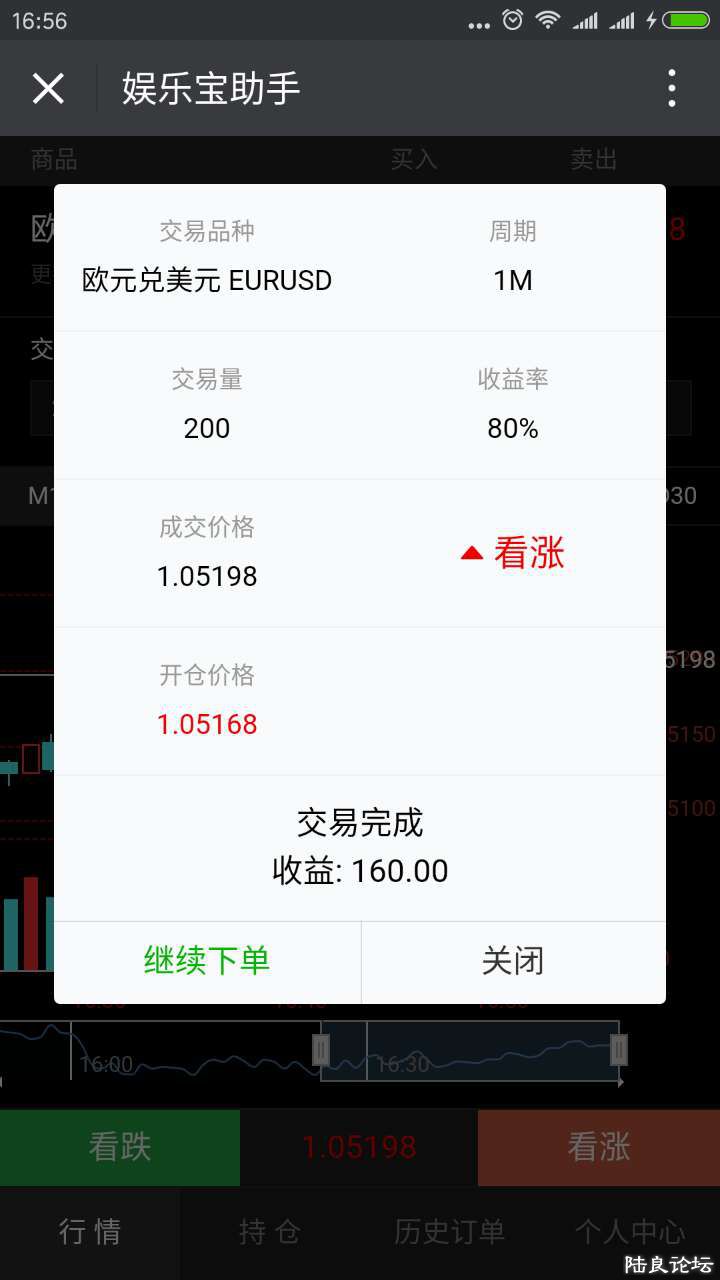
Task: Close the 娱乐宝助手 page with X
Action: pyautogui.click(x=48, y=89)
